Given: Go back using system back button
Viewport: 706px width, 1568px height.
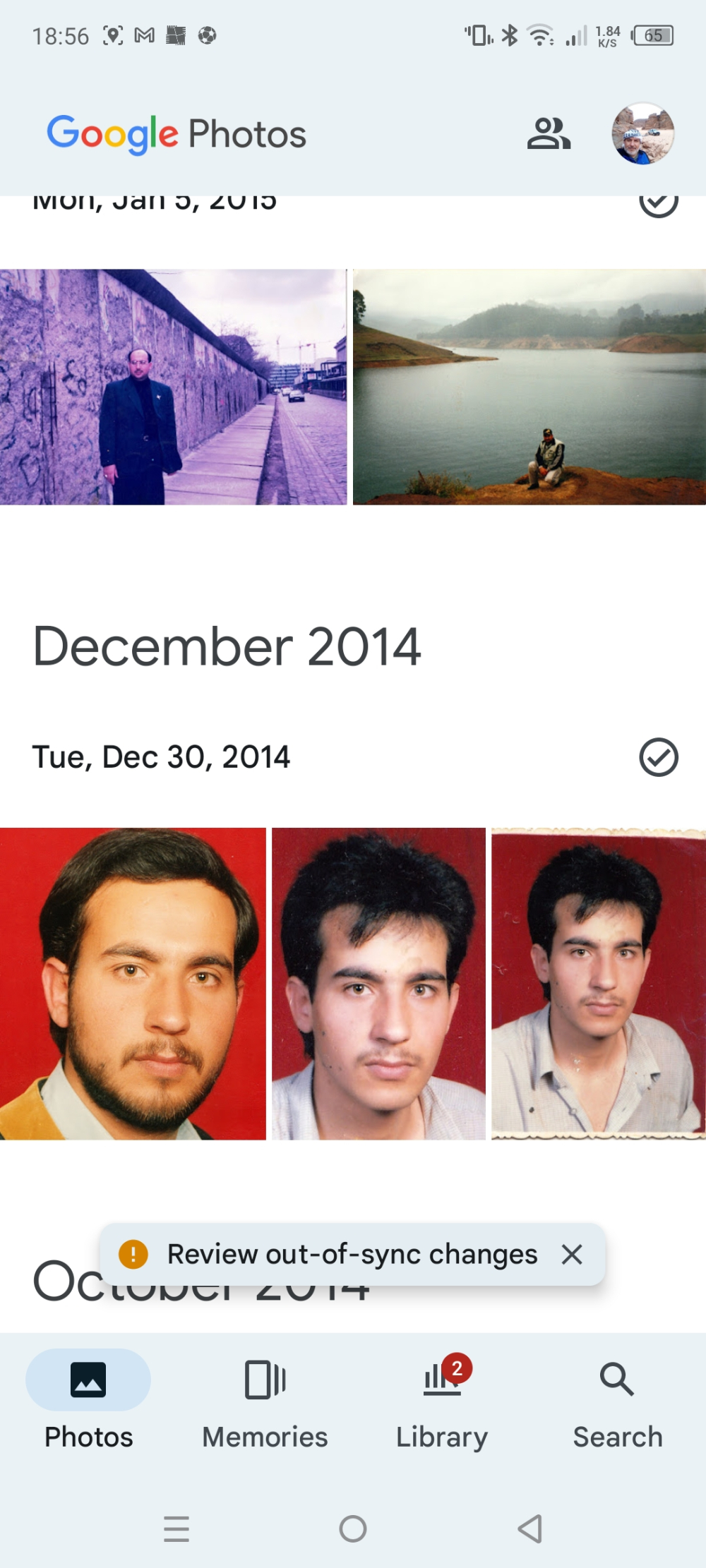Looking at the screenshot, I should tap(529, 1528).
